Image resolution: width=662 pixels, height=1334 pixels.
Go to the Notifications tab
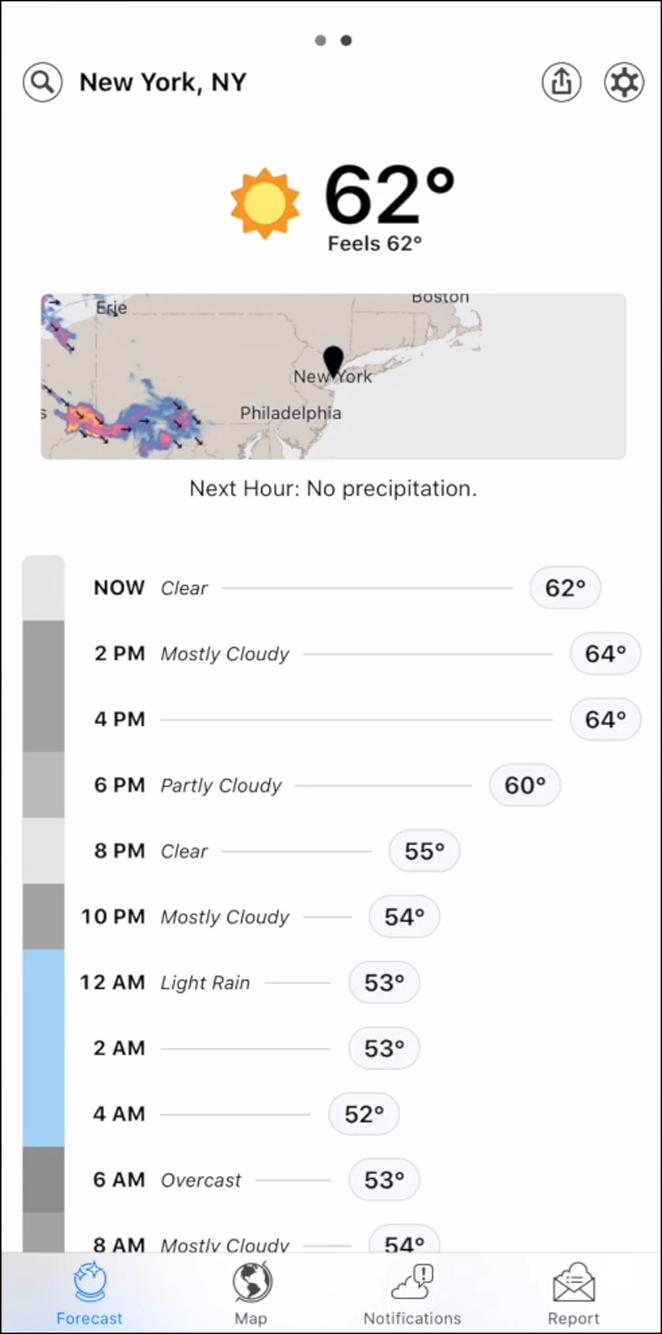[412, 1294]
